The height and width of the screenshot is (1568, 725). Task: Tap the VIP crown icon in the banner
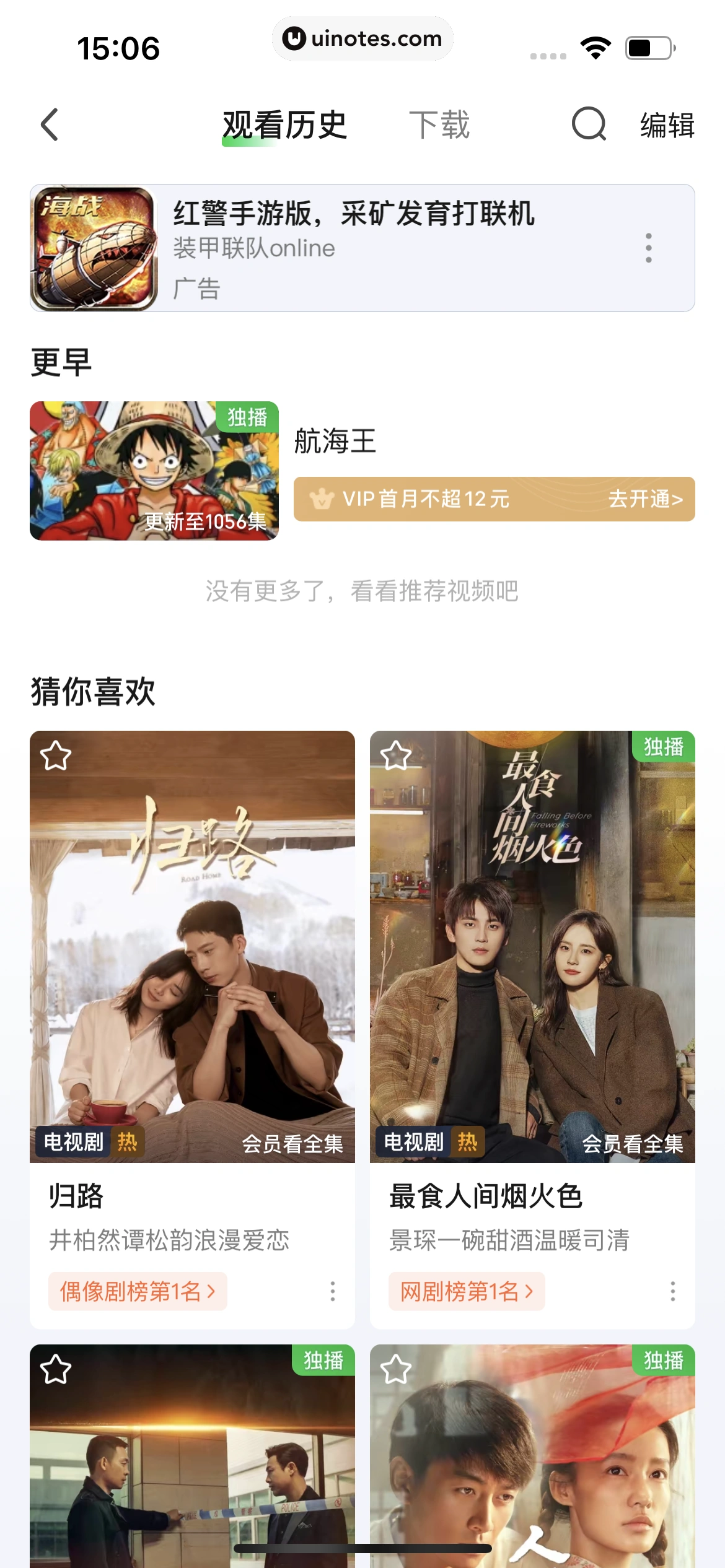[322, 499]
